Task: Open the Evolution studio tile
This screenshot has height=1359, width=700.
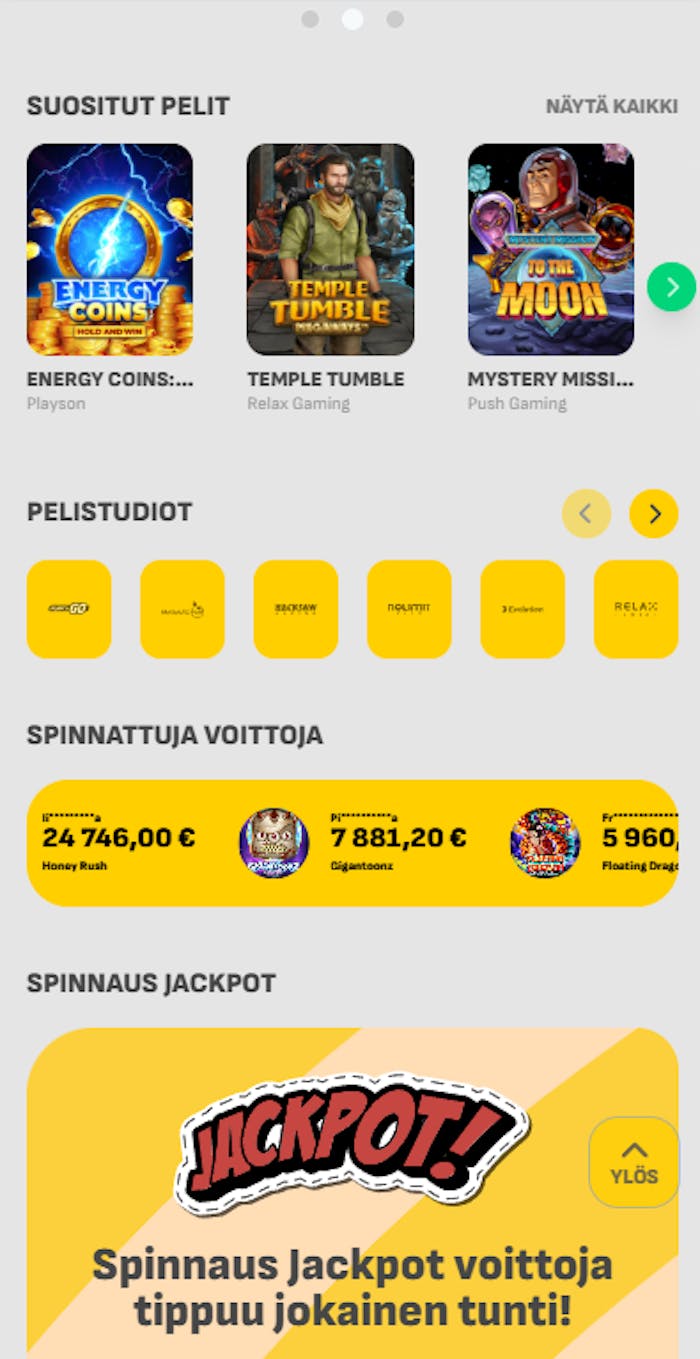Action: 523,609
